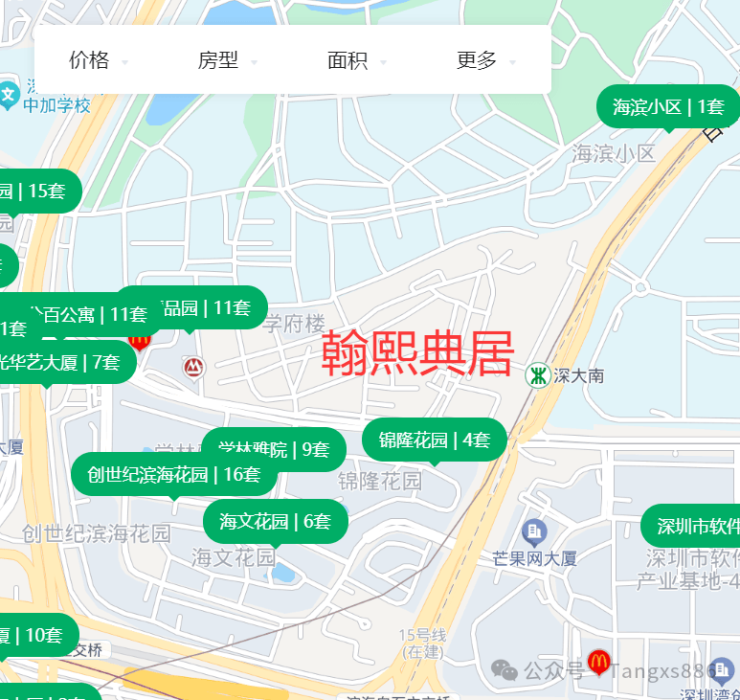Open the 房型 filter dropdown
The width and height of the screenshot is (740, 700).
(x=226, y=60)
